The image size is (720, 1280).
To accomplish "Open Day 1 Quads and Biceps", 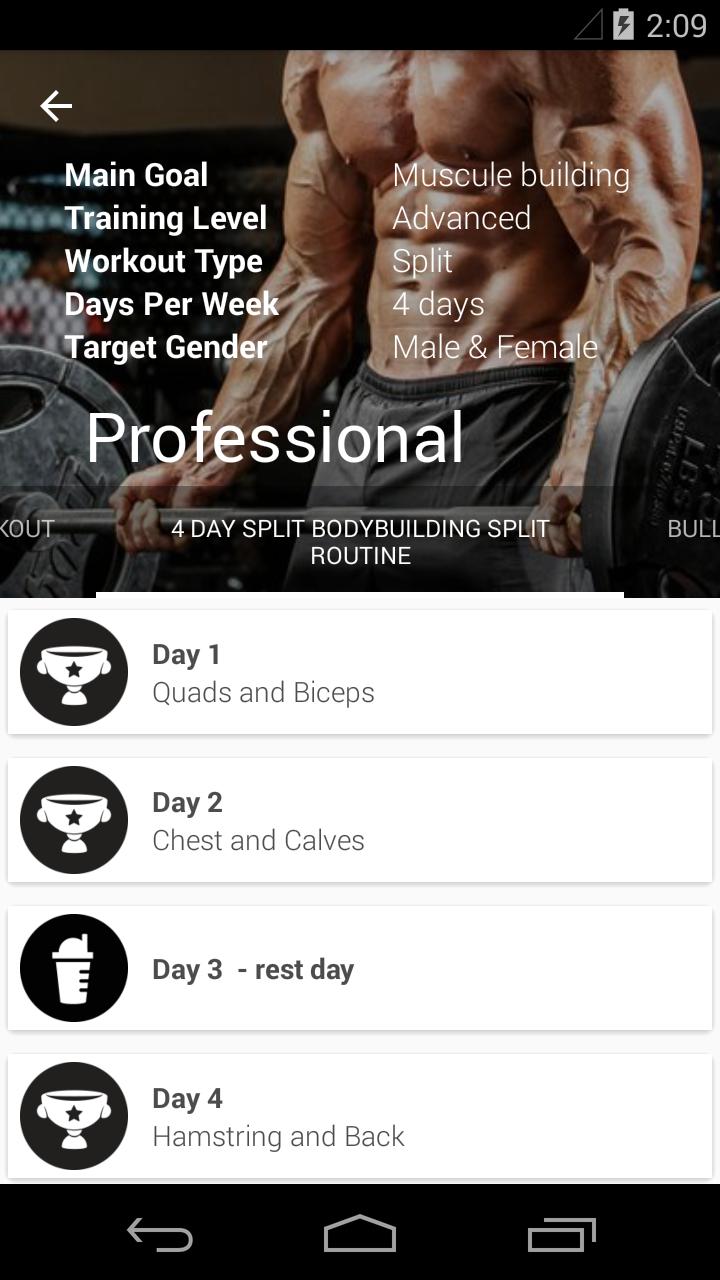I will [360, 672].
